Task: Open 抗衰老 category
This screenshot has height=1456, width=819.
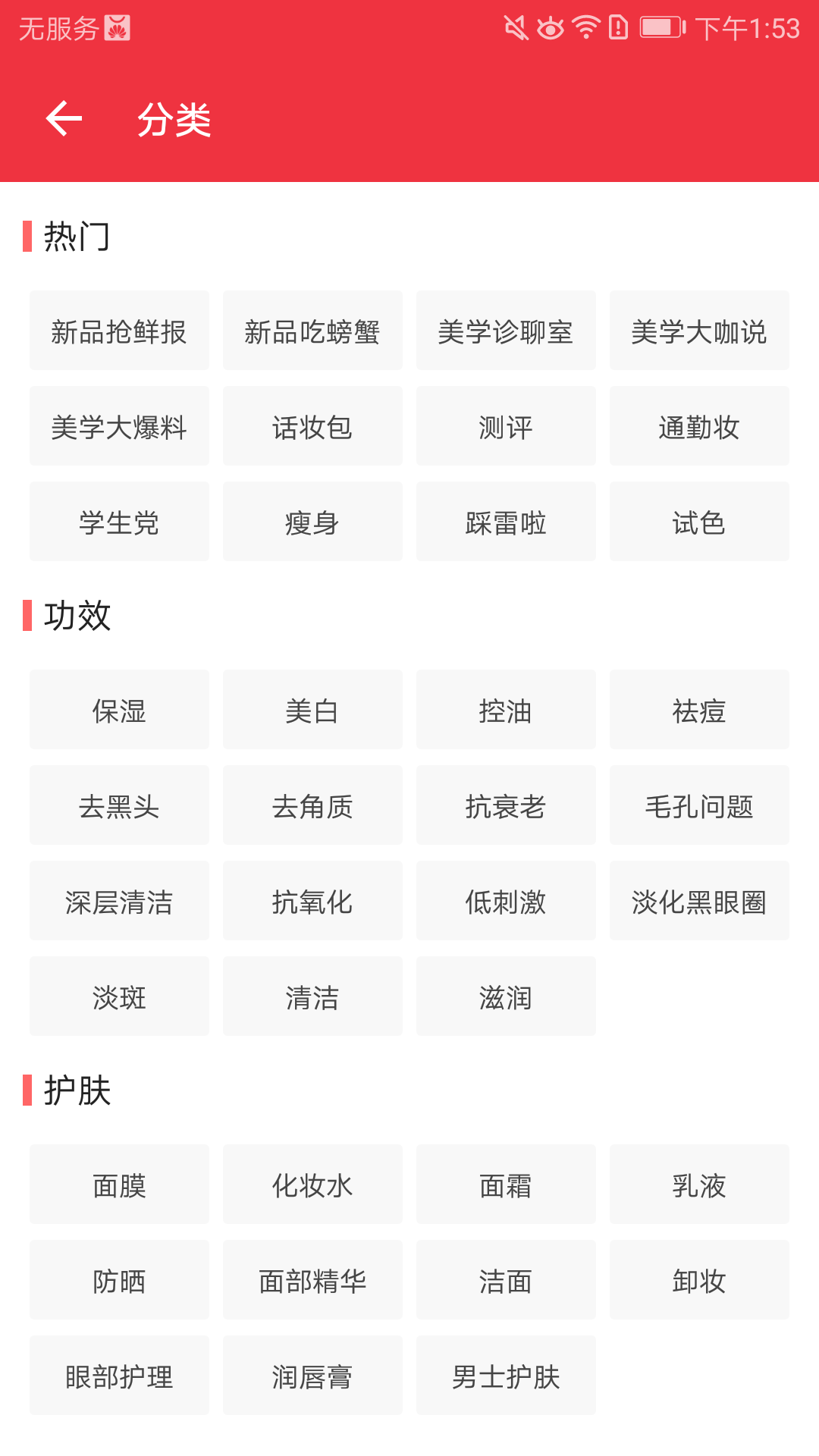Action: coord(506,805)
